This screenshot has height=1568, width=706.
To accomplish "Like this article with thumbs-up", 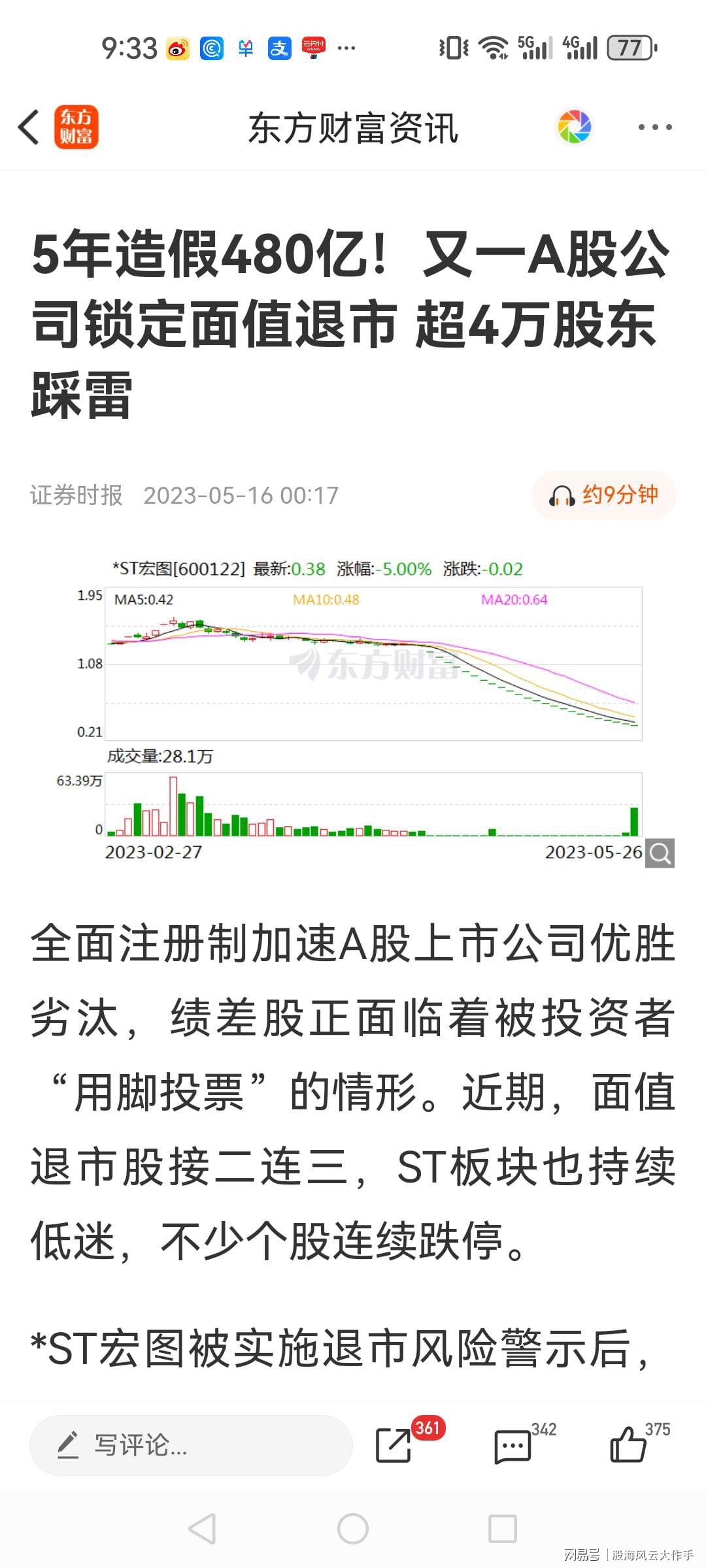I will click(628, 1445).
